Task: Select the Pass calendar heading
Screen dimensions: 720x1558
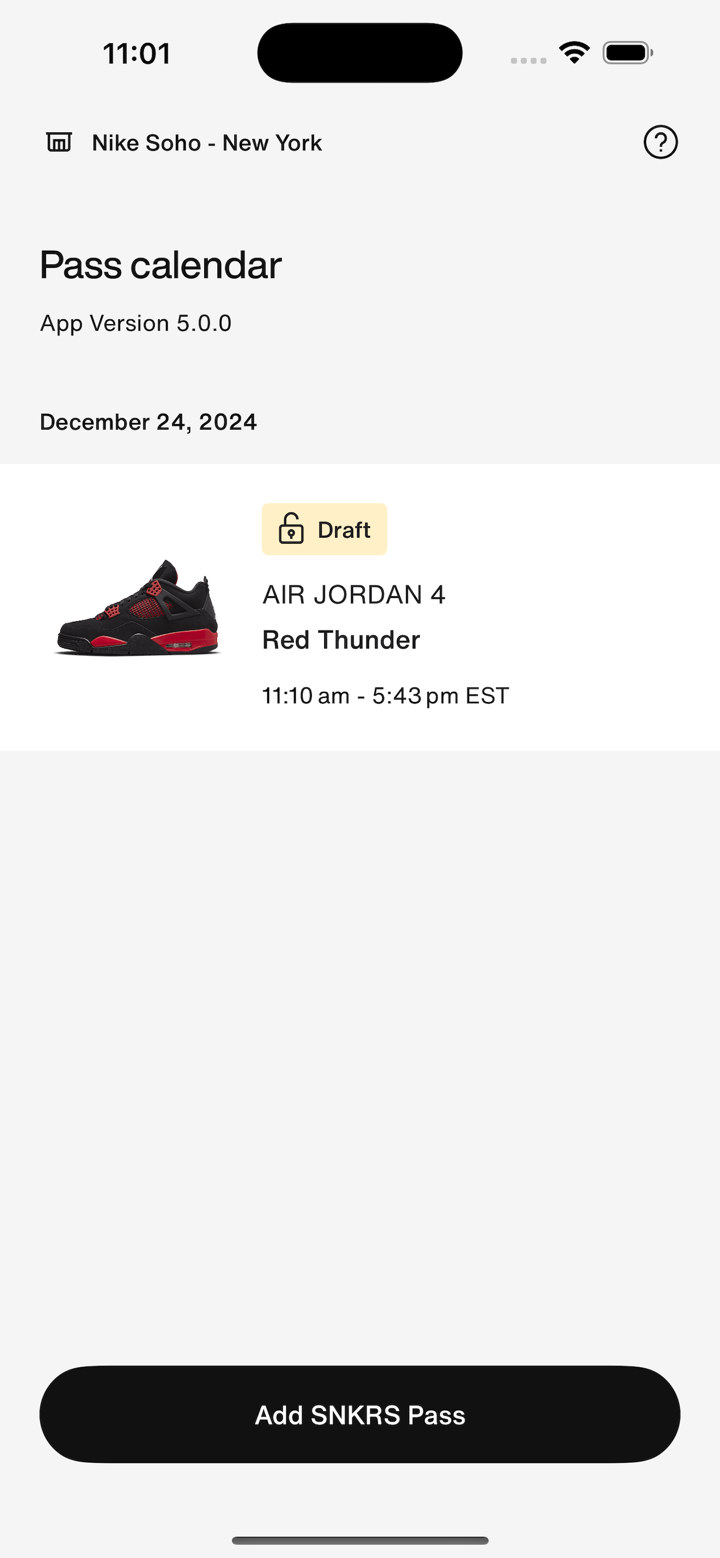Action: (160, 265)
